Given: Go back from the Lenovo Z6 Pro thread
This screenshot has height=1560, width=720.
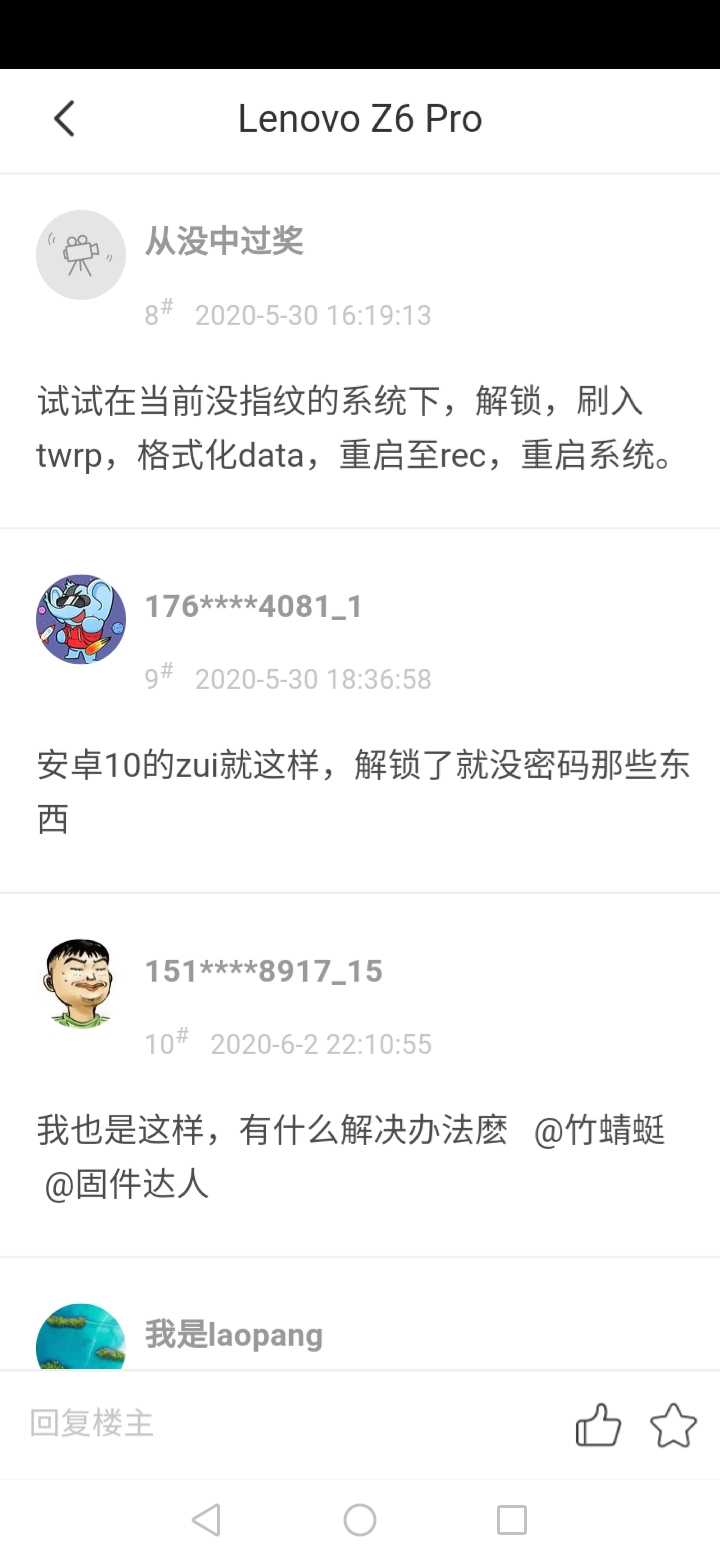Looking at the screenshot, I should pyautogui.click(x=64, y=119).
